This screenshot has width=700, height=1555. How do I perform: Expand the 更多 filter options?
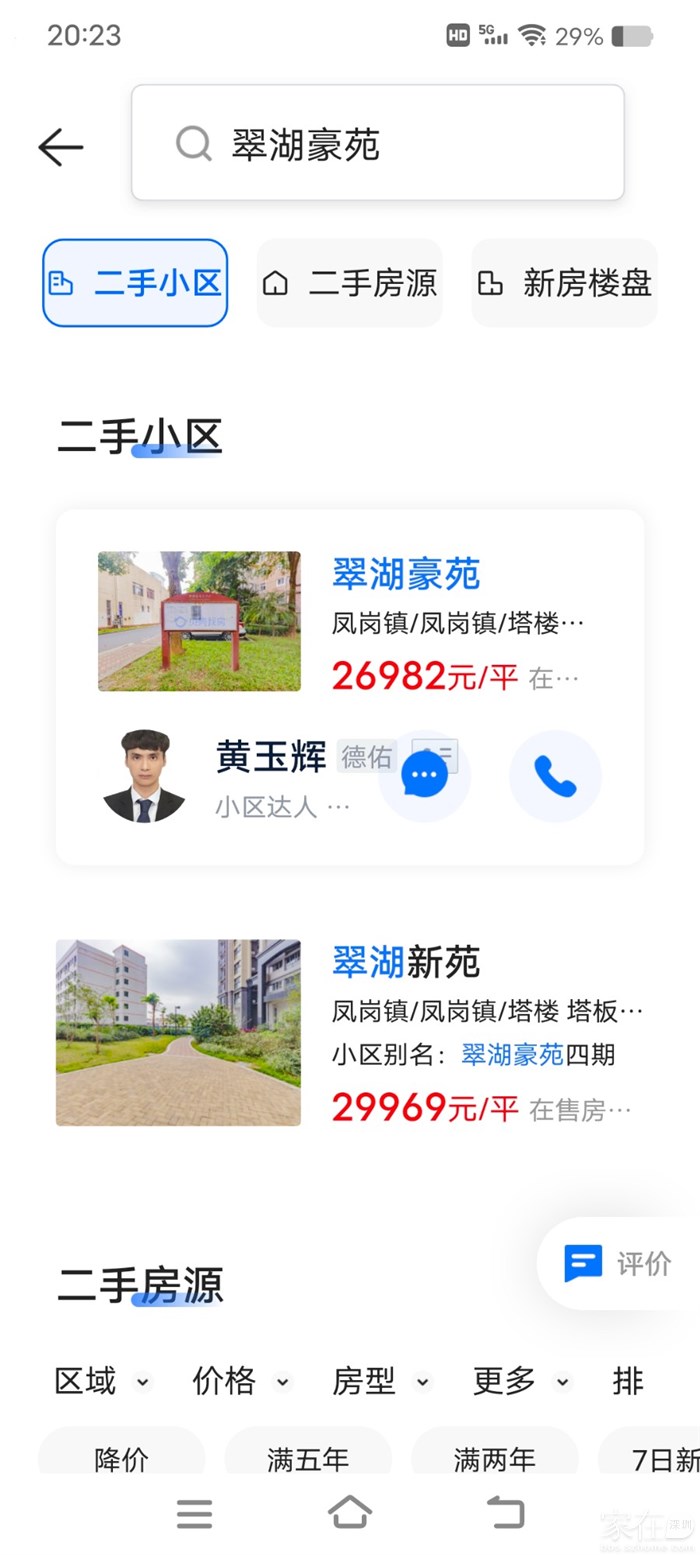[520, 1381]
